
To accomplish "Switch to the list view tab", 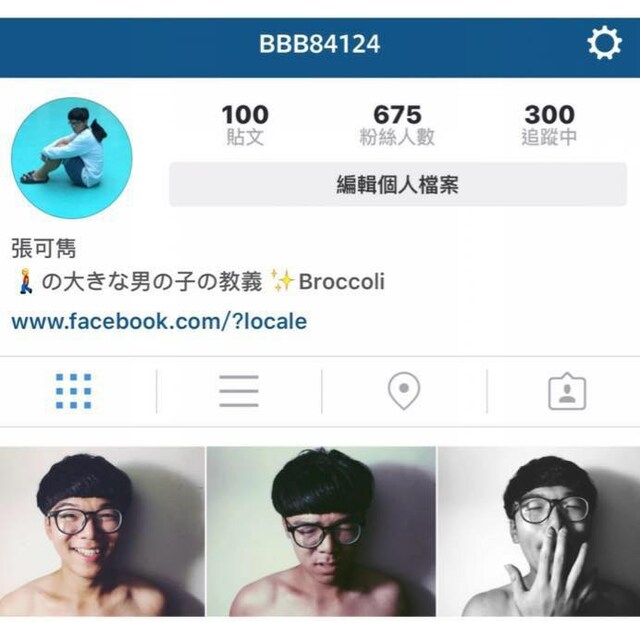I will coord(239,391).
